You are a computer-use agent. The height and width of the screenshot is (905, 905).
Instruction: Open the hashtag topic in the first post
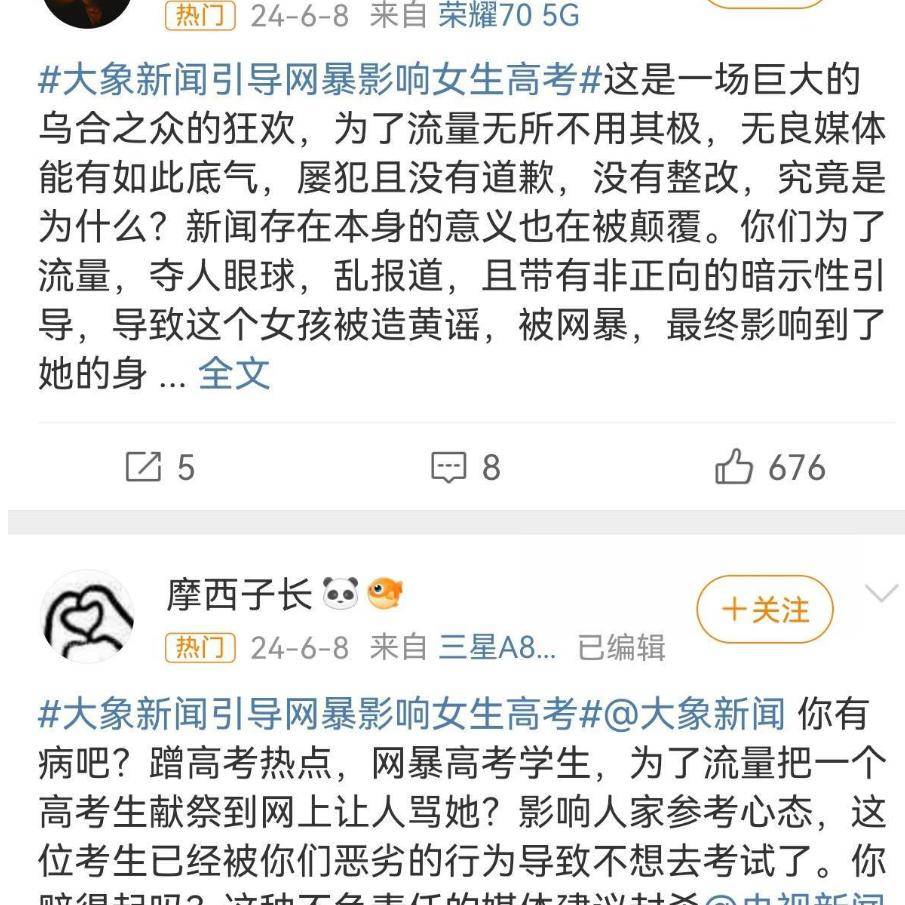pyautogui.click(x=308, y=78)
